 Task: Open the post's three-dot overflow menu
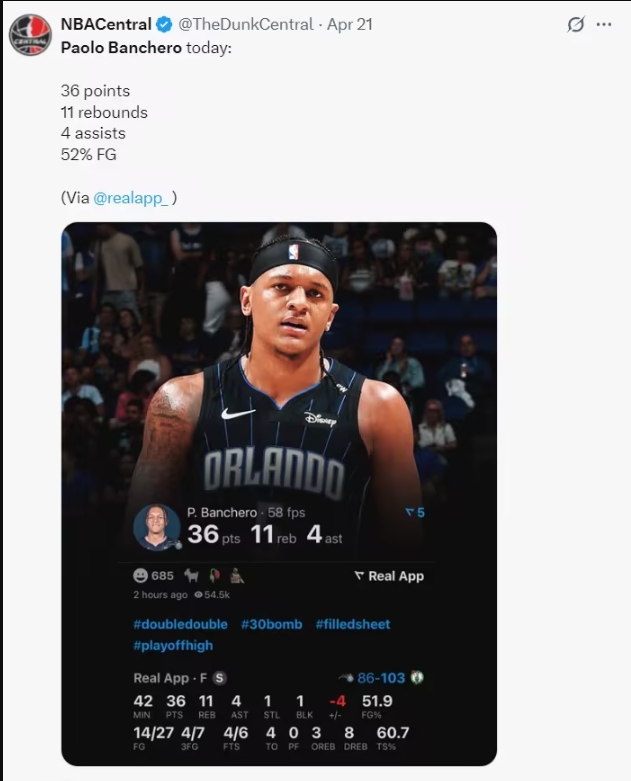(x=604, y=24)
